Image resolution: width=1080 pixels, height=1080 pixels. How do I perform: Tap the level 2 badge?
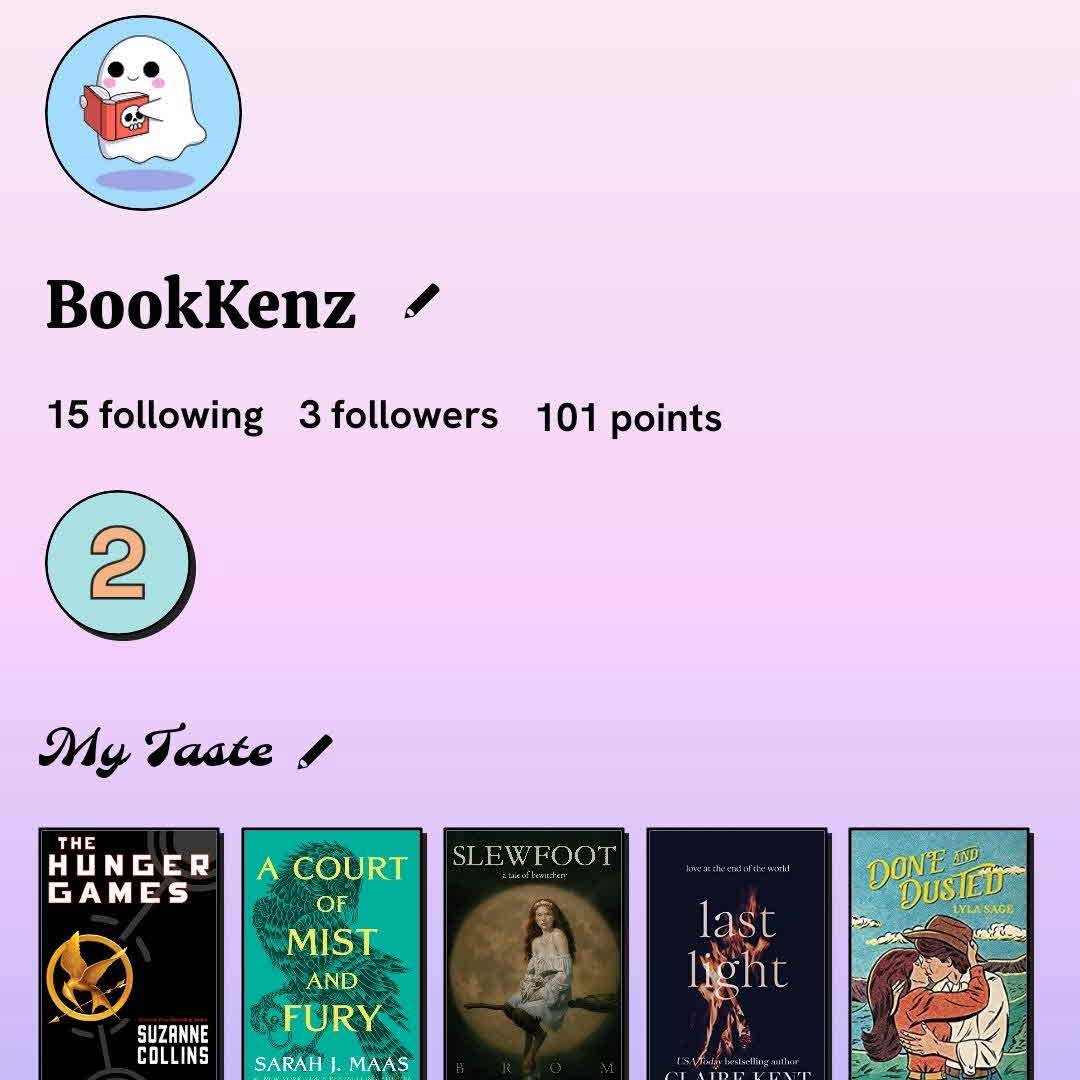pos(119,565)
